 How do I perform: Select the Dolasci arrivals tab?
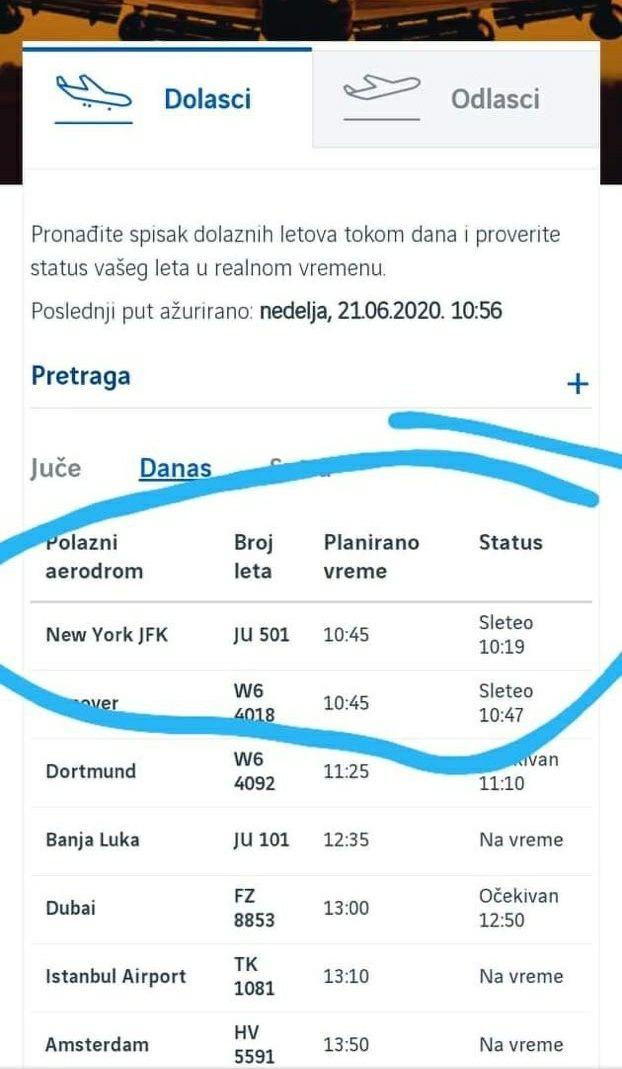(x=166, y=98)
